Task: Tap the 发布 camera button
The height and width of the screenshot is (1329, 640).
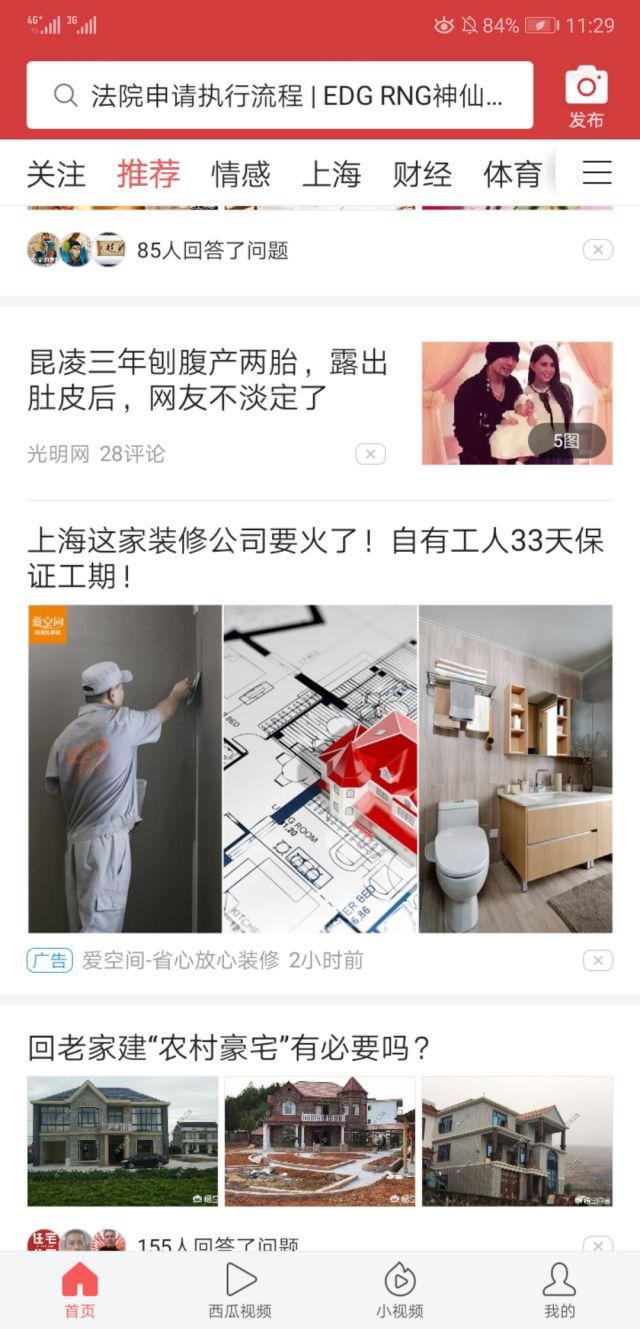Action: point(586,98)
